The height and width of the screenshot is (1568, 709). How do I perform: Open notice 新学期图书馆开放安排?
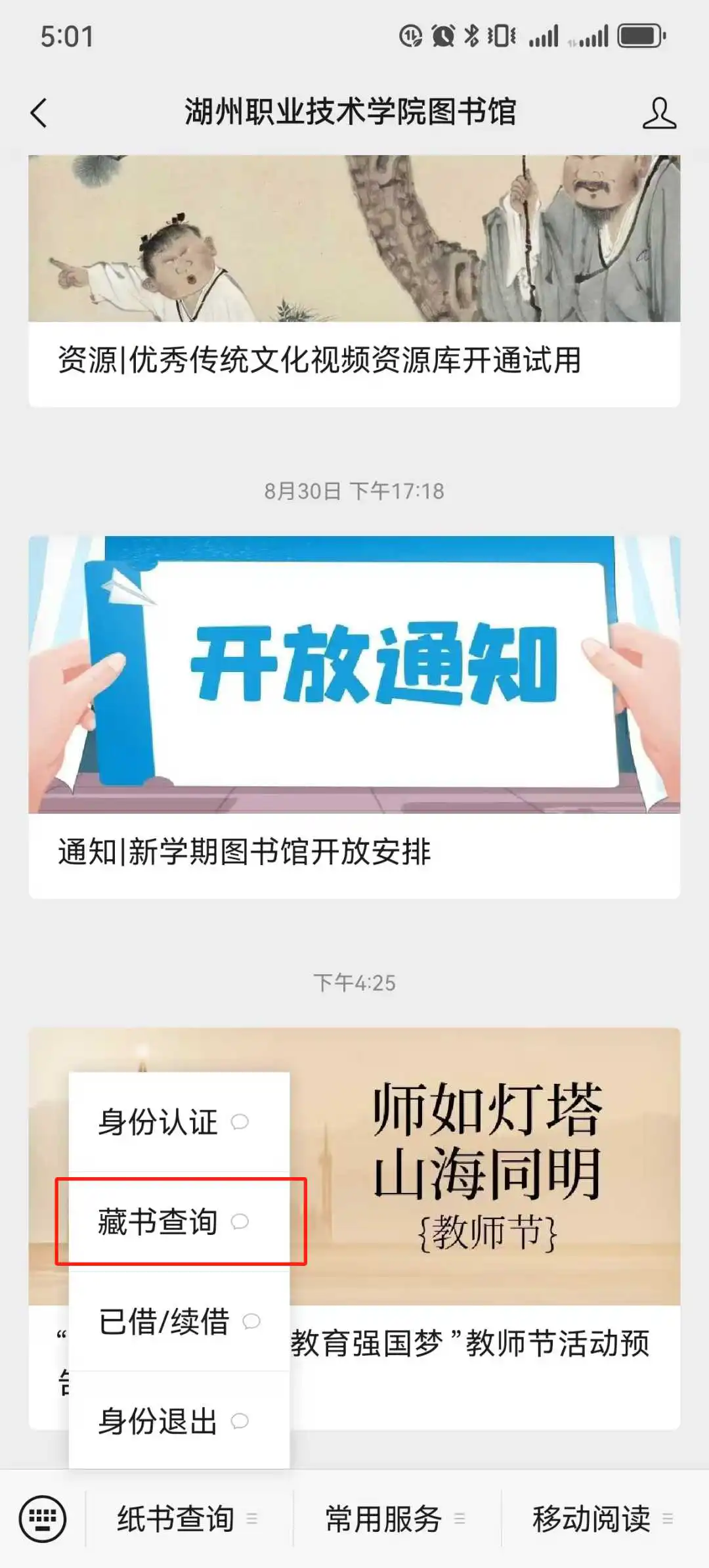point(354,716)
